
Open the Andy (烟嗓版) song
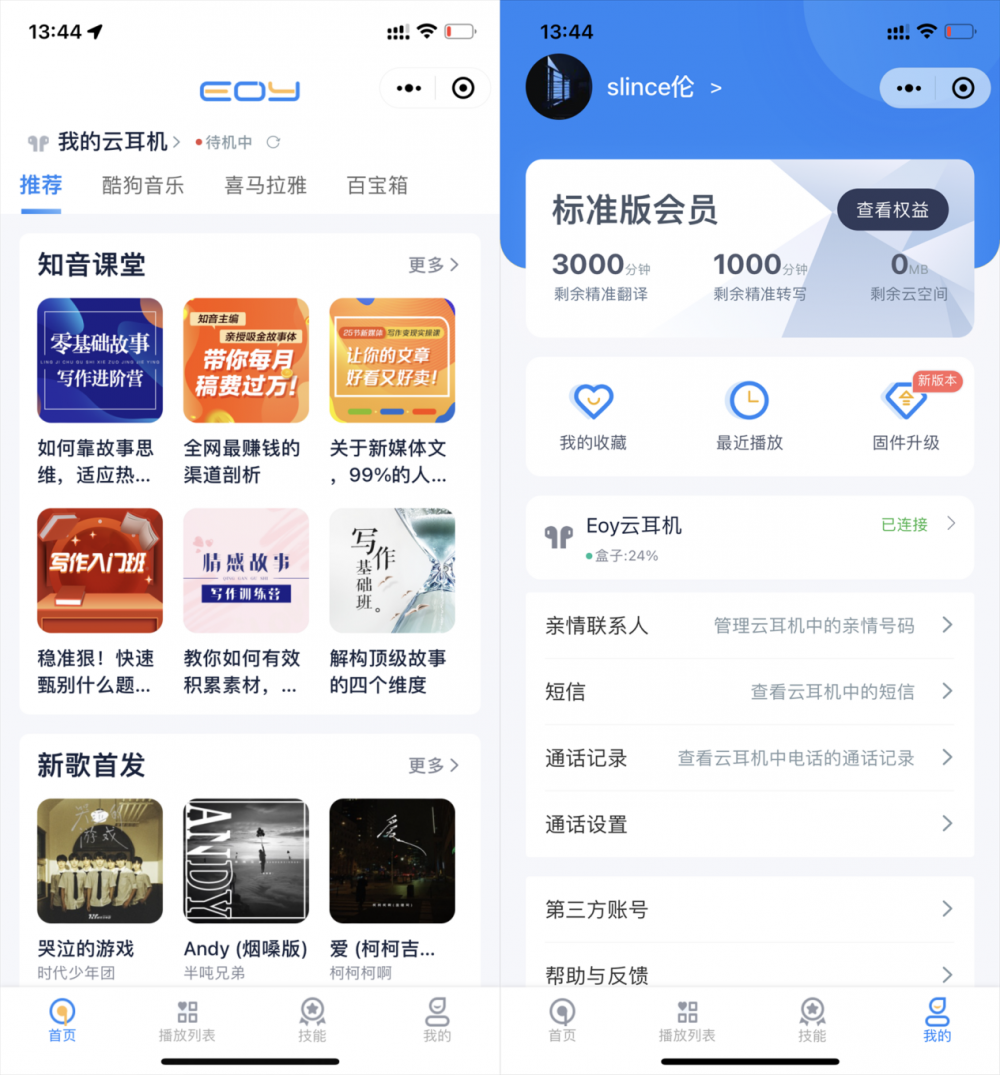[x=246, y=860]
